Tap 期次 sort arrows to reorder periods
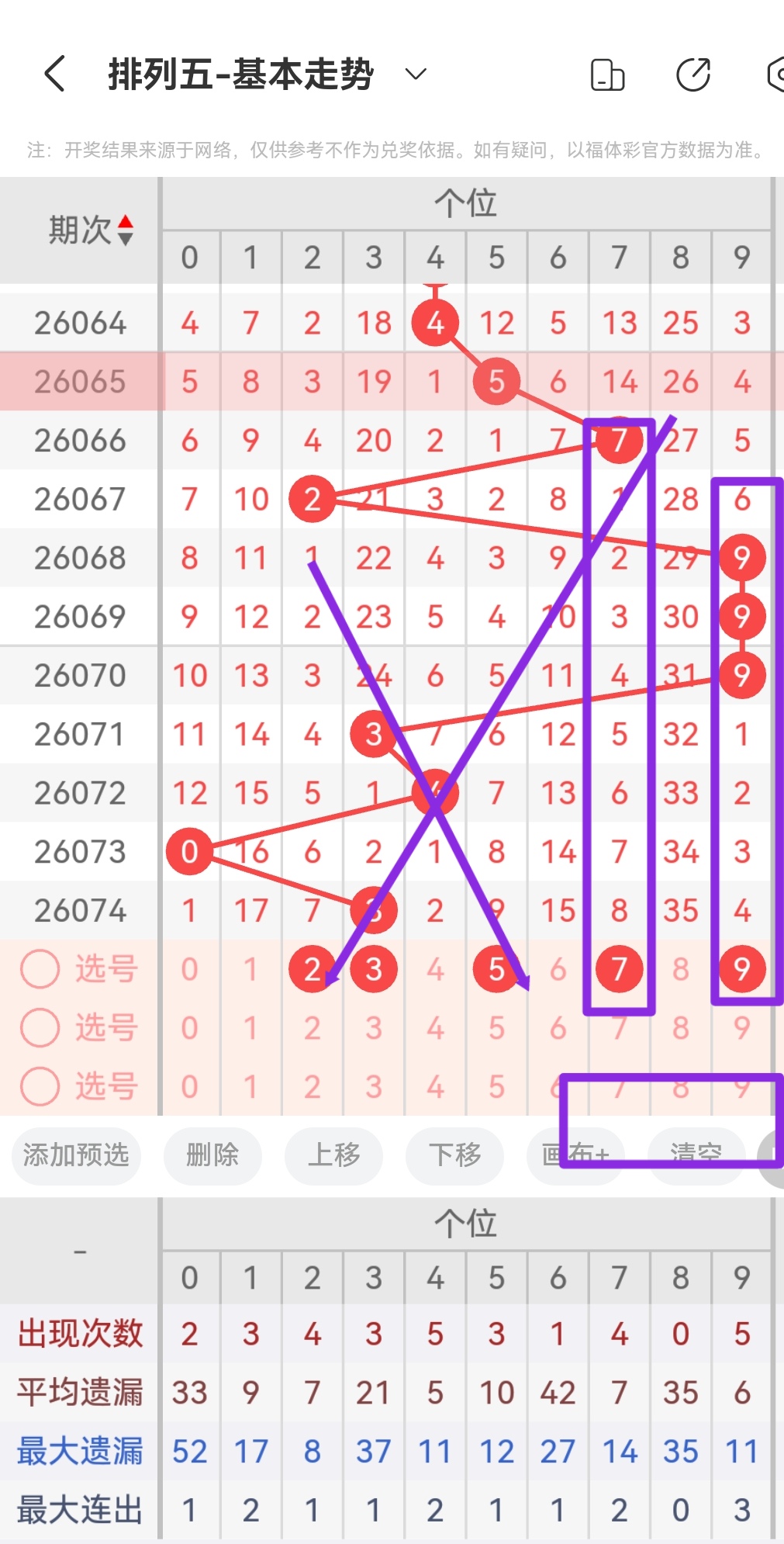The height and width of the screenshot is (1544, 784). 126,229
